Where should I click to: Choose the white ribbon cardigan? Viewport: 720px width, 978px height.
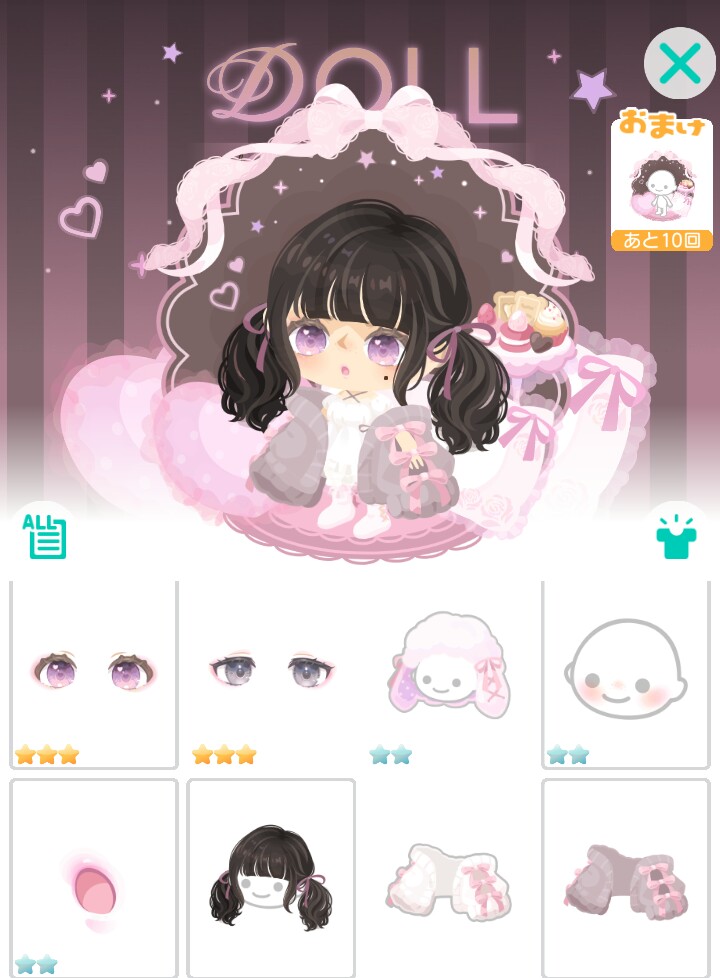click(x=449, y=878)
